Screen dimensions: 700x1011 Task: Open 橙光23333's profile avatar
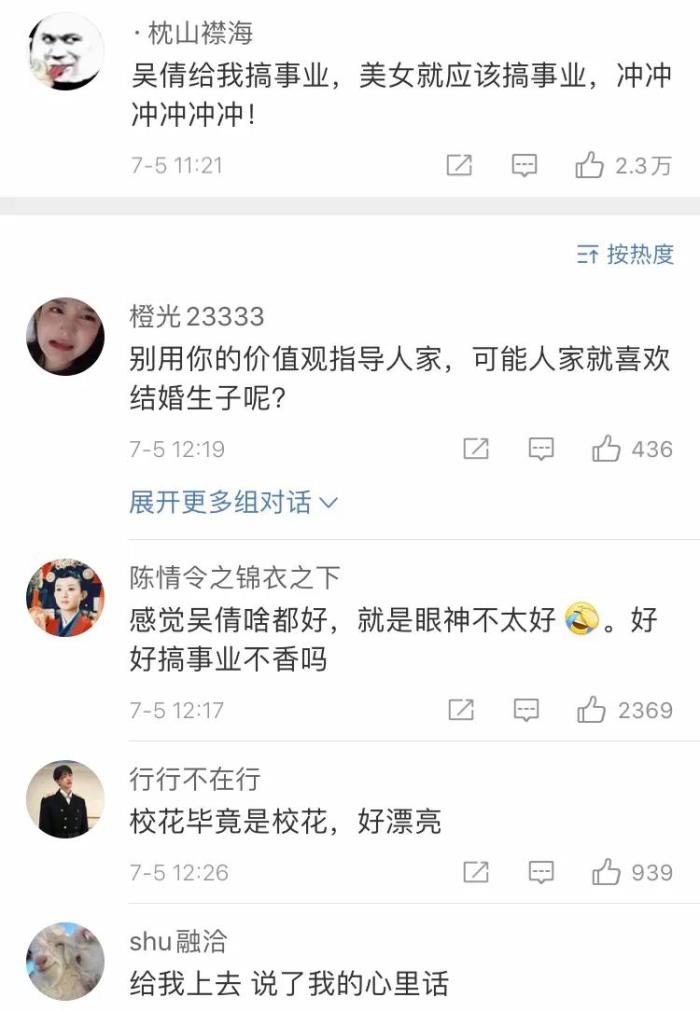65,336
